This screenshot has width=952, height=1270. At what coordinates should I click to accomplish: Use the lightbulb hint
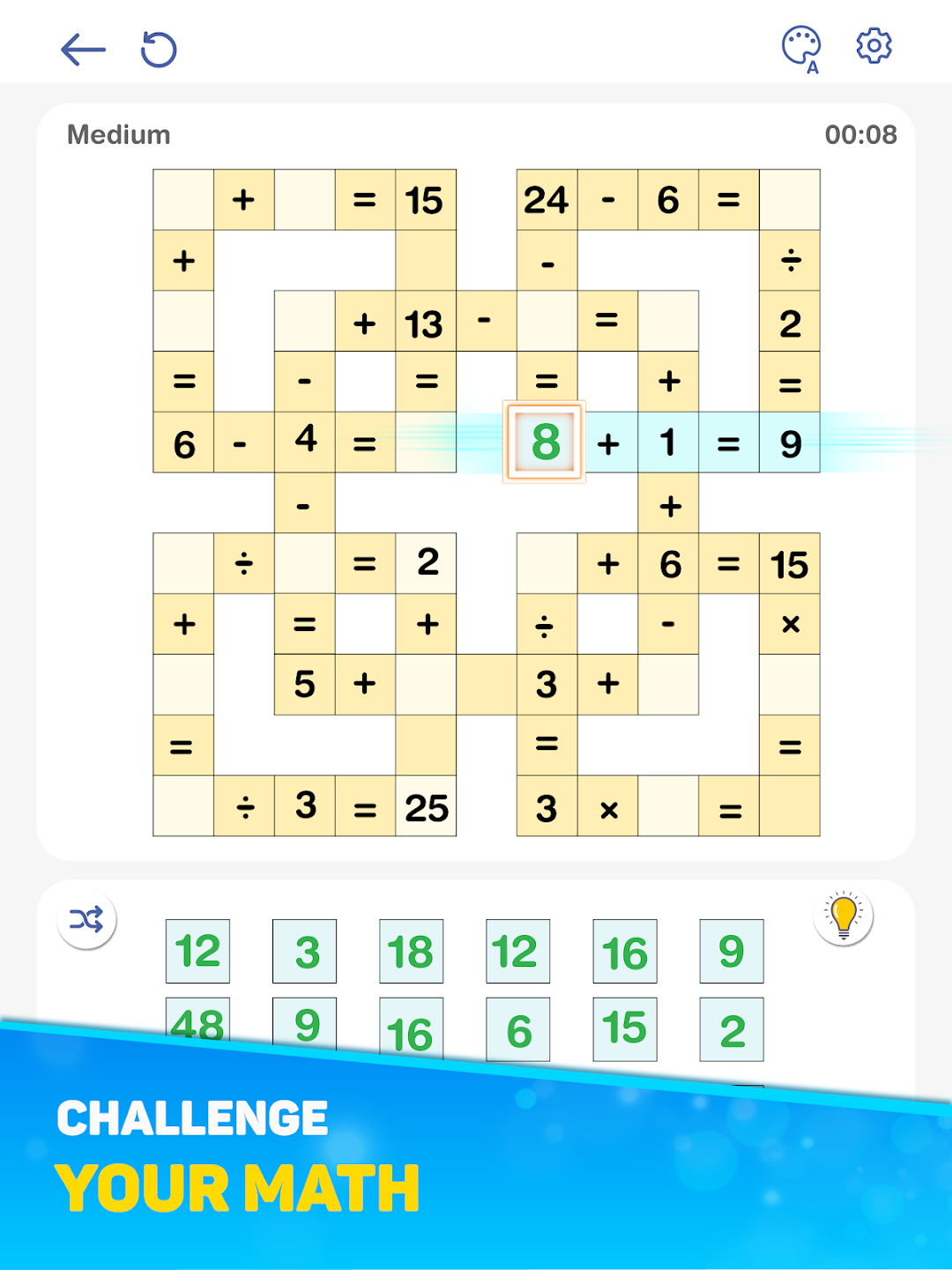tap(843, 916)
